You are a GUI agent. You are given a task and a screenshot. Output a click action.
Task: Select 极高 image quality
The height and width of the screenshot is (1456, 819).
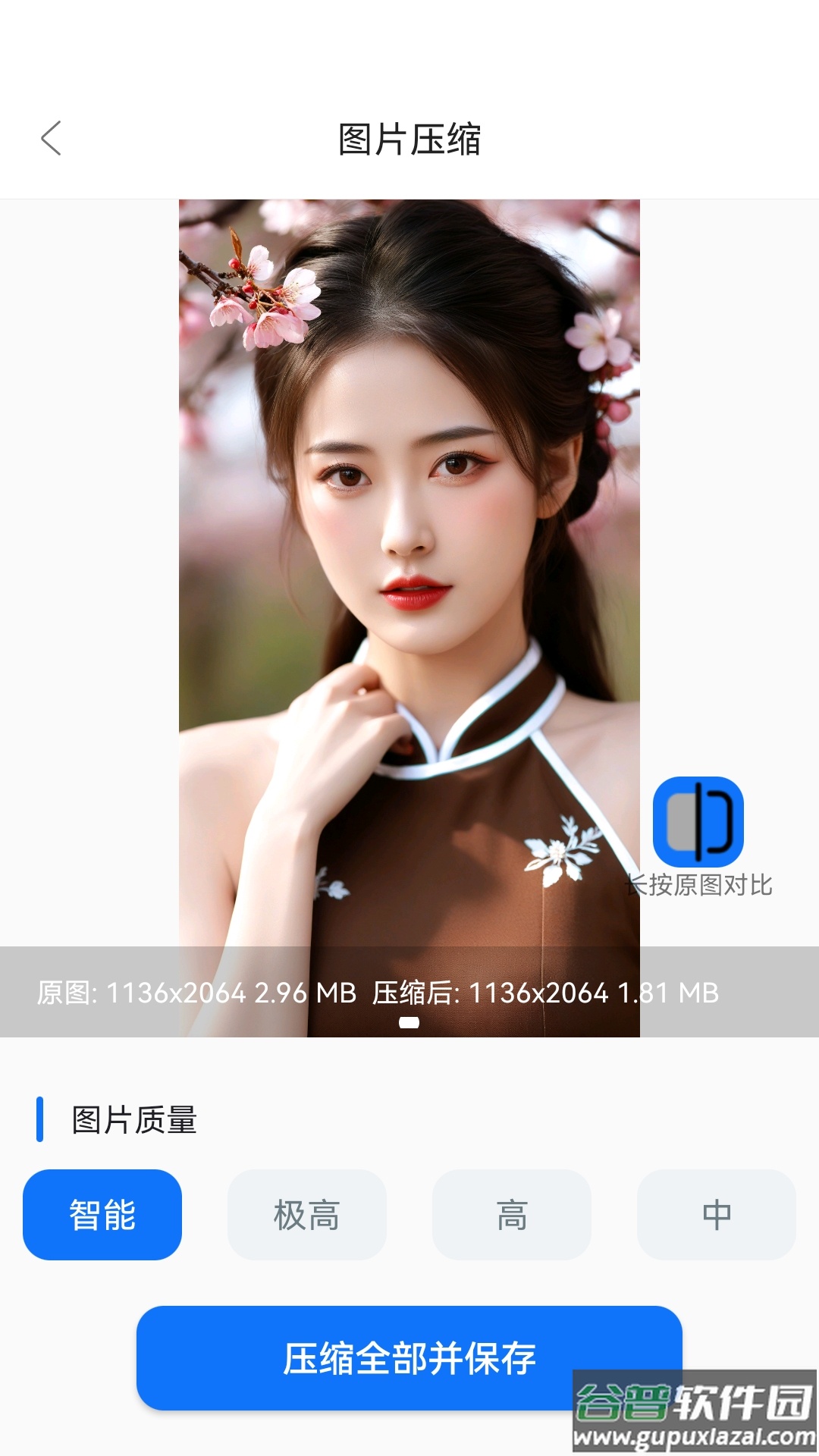(x=306, y=1215)
